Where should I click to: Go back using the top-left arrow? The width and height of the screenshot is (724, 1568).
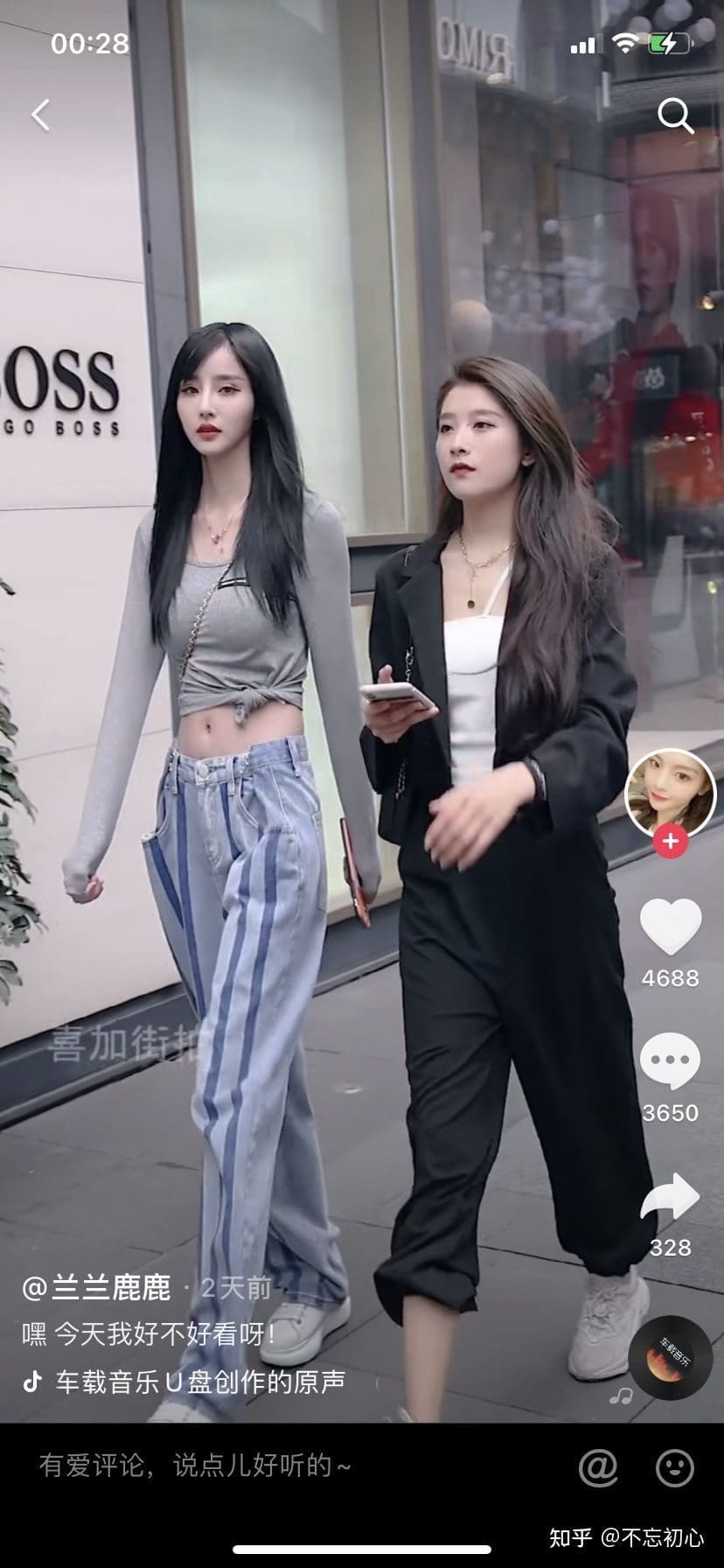coord(41,115)
